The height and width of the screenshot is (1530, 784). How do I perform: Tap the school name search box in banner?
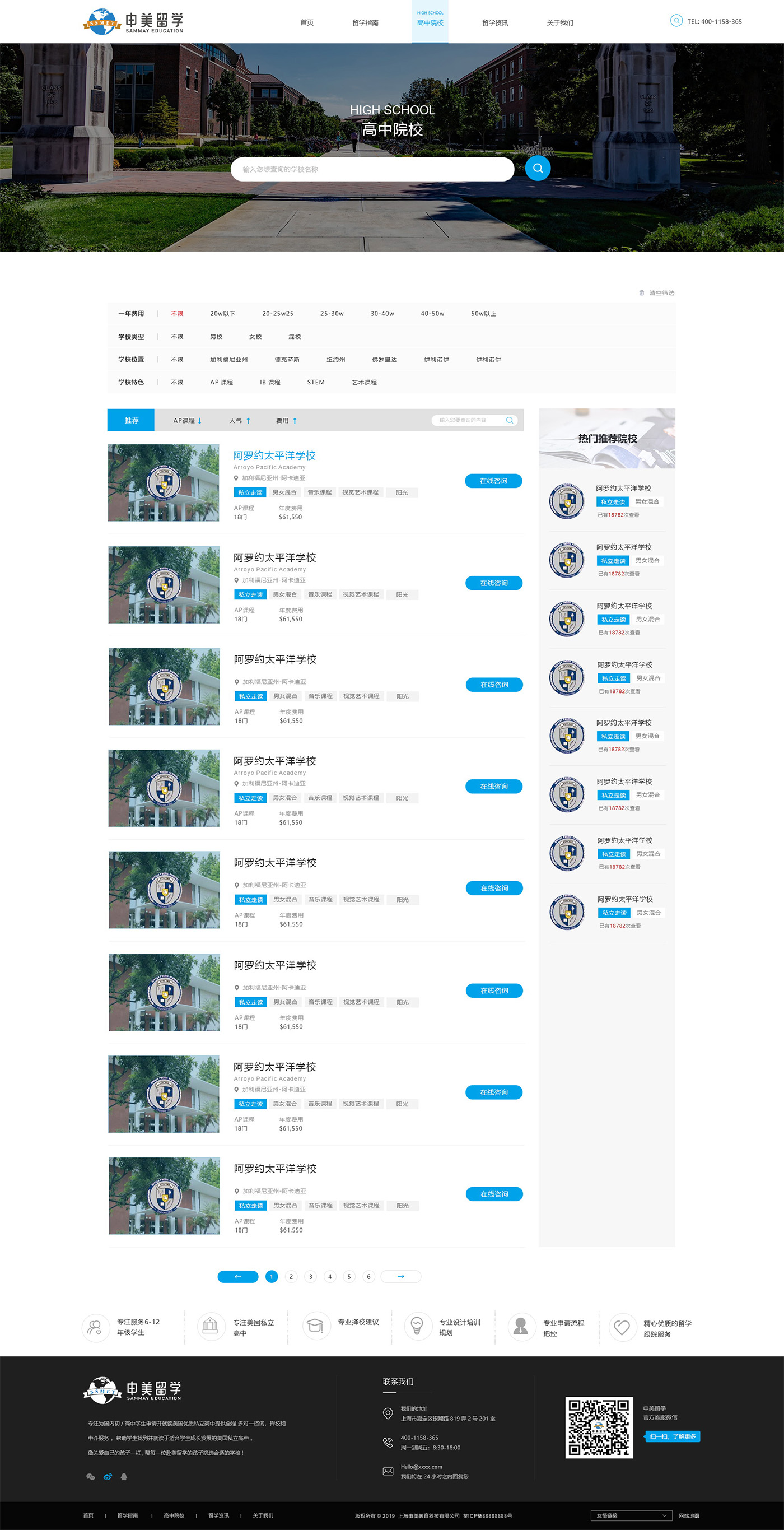point(372,169)
